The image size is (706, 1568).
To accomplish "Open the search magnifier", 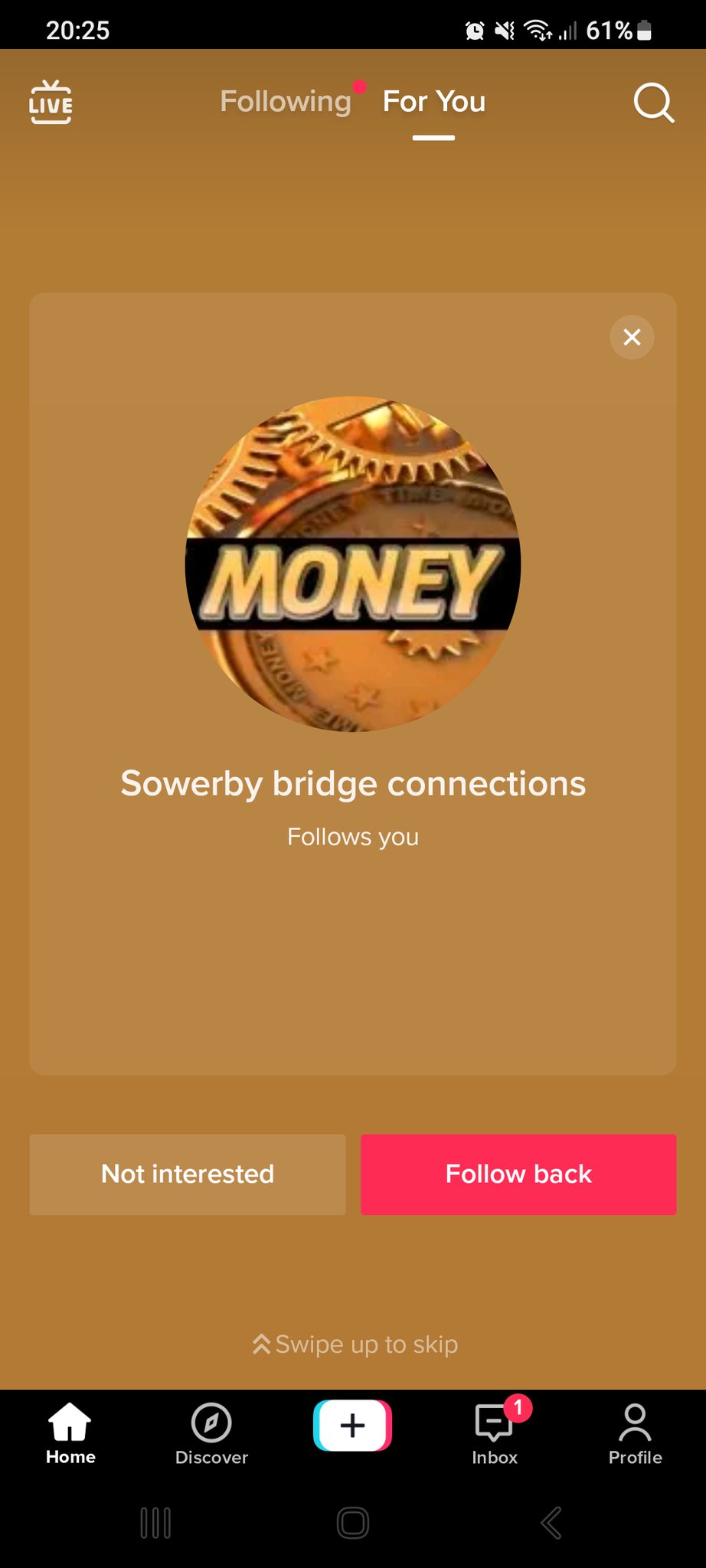I will [x=653, y=103].
